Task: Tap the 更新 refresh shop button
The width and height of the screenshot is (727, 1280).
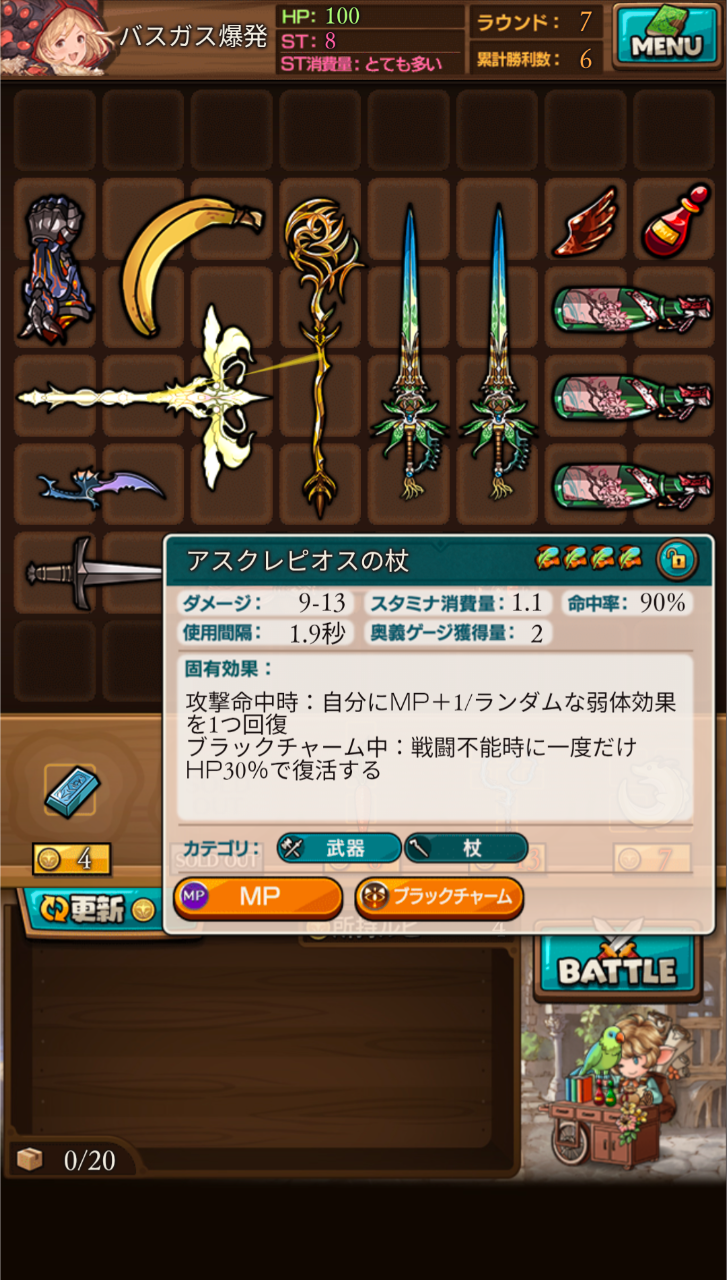Action: [90, 910]
